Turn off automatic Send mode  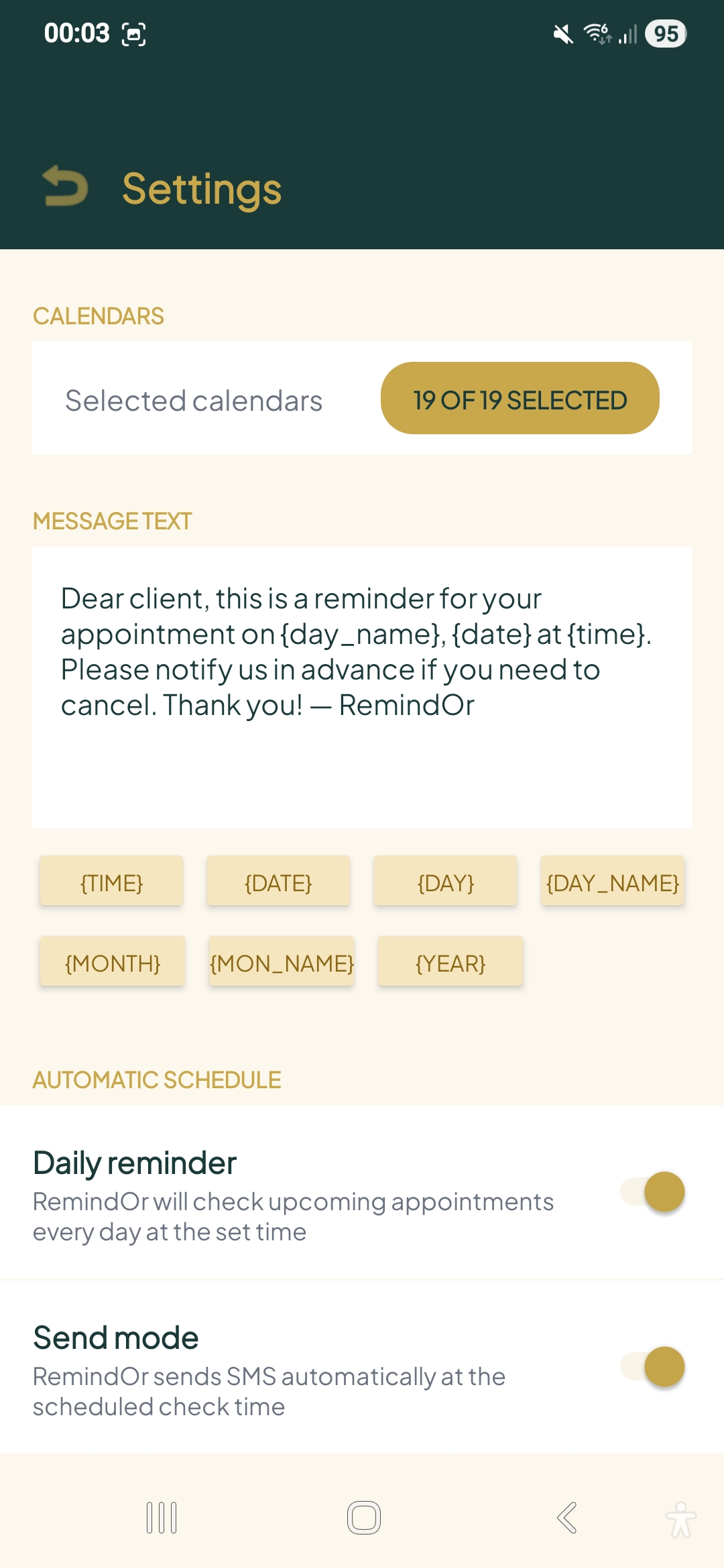[x=653, y=1366]
